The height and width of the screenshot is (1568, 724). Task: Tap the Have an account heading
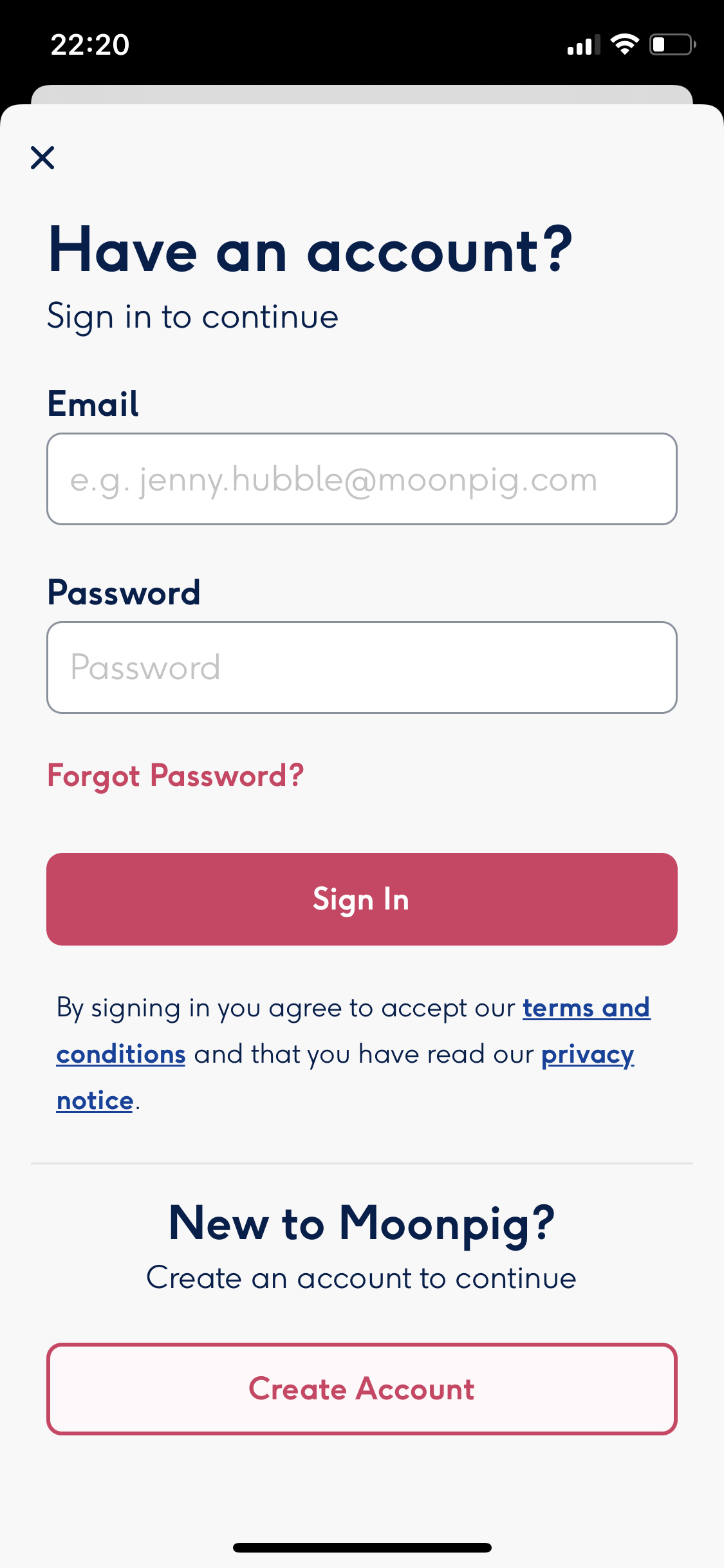311,250
